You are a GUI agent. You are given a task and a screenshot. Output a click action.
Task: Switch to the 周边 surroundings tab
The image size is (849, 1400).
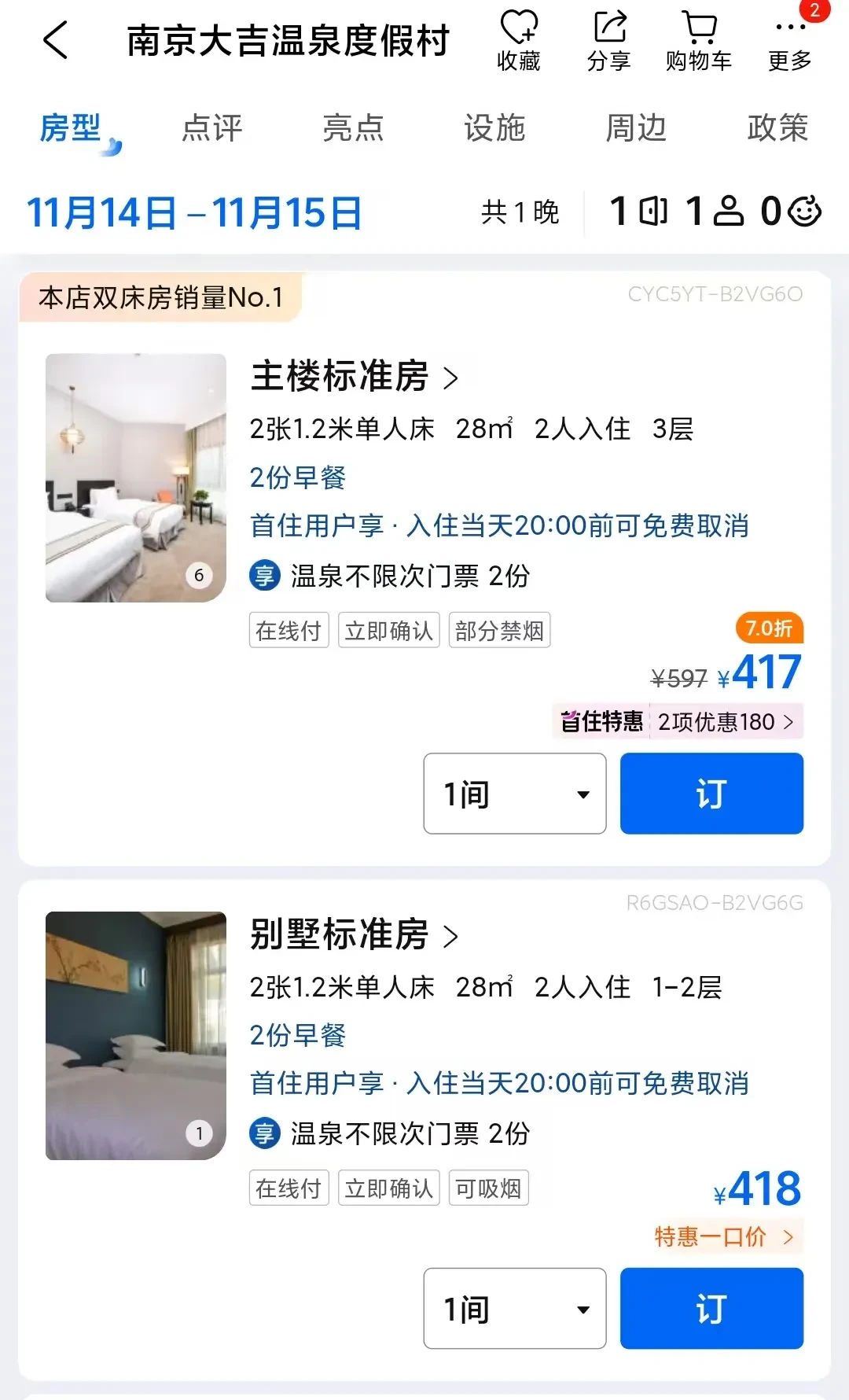[637, 128]
